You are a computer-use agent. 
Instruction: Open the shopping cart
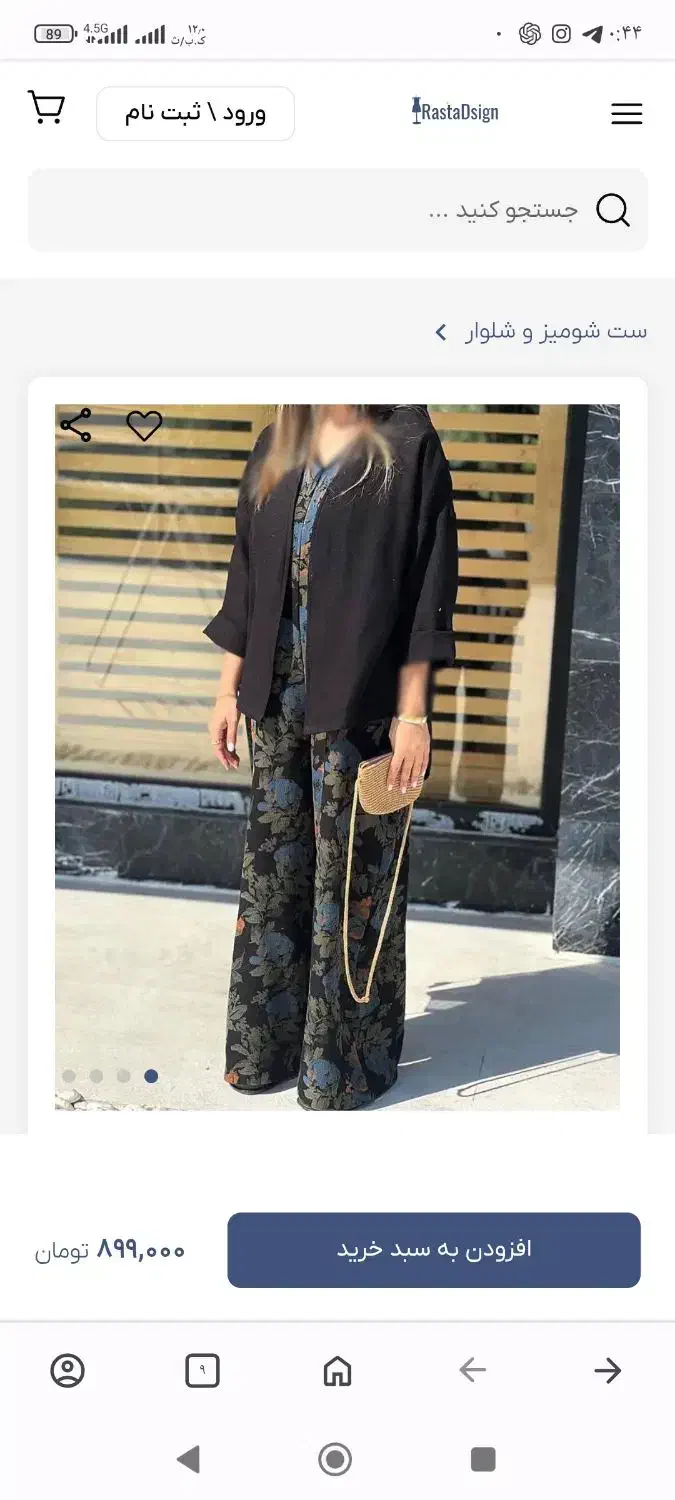point(46,108)
